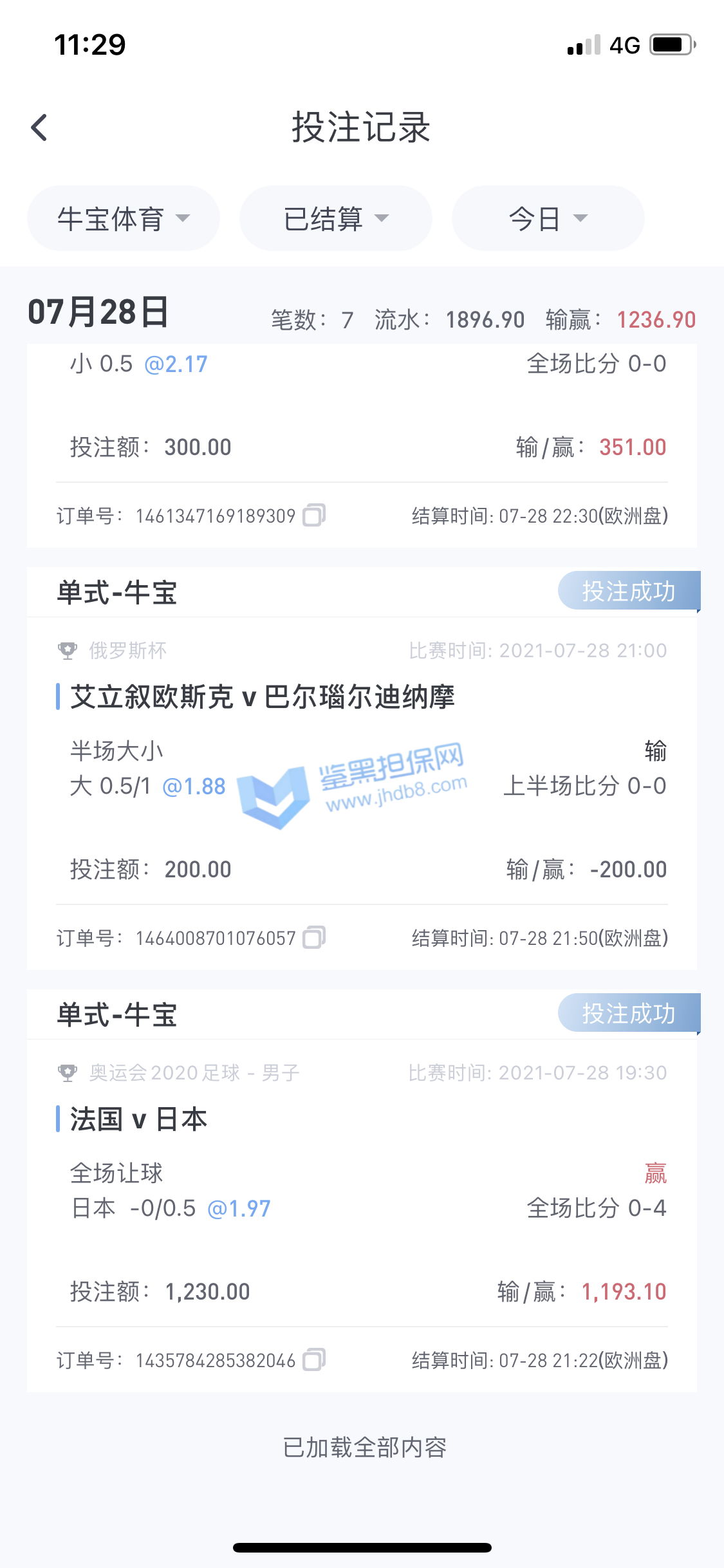The image size is (724, 1568).
Task: Open the 牛宝体育 platform dropdown
Action: click(x=124, y=219)
